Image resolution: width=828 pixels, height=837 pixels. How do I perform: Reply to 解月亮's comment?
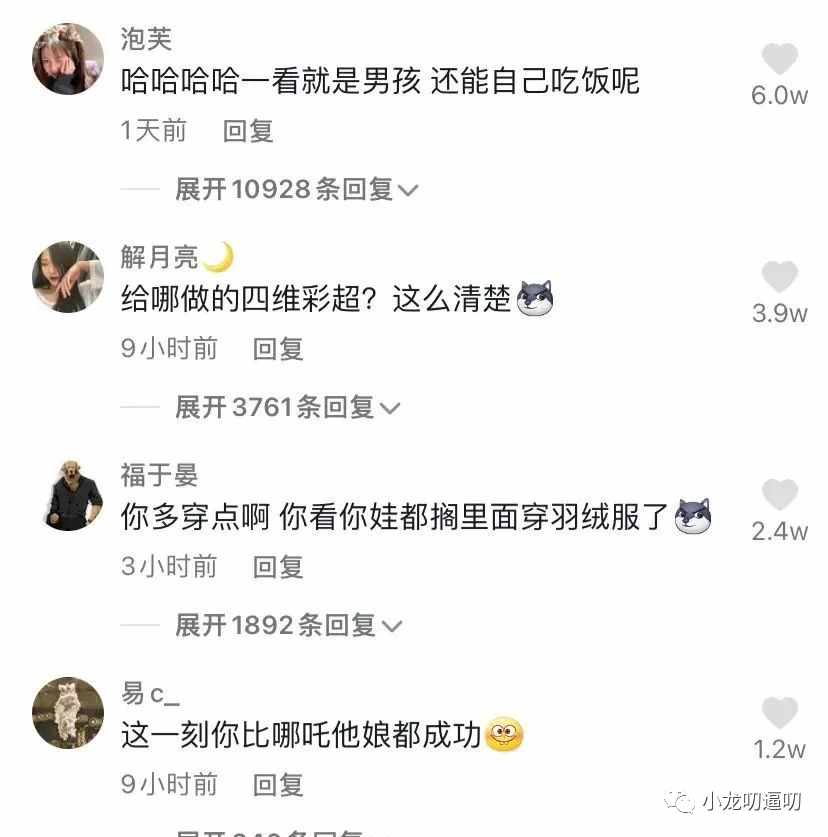coord(278,349)
